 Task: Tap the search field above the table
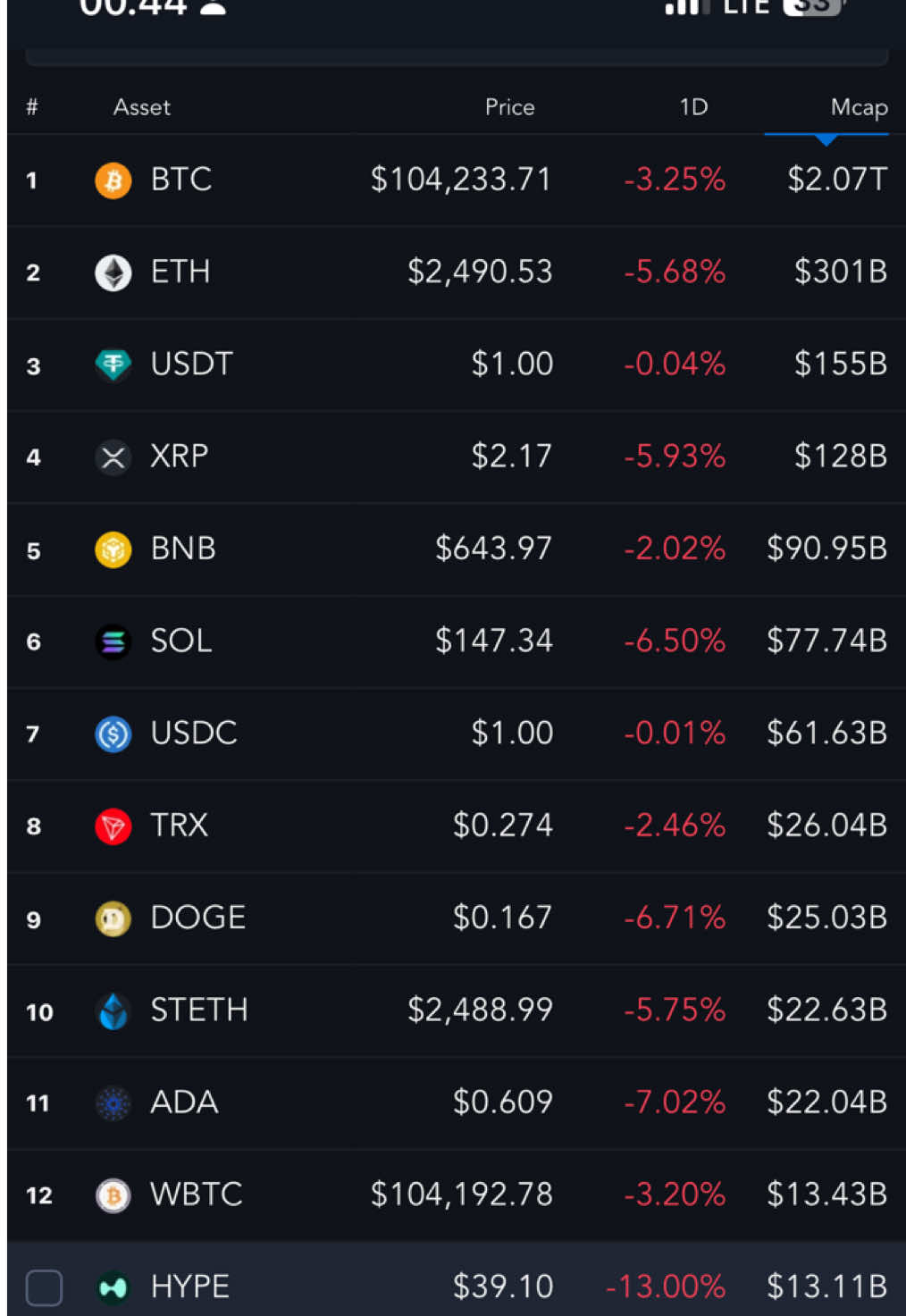[x=453, y=56]
